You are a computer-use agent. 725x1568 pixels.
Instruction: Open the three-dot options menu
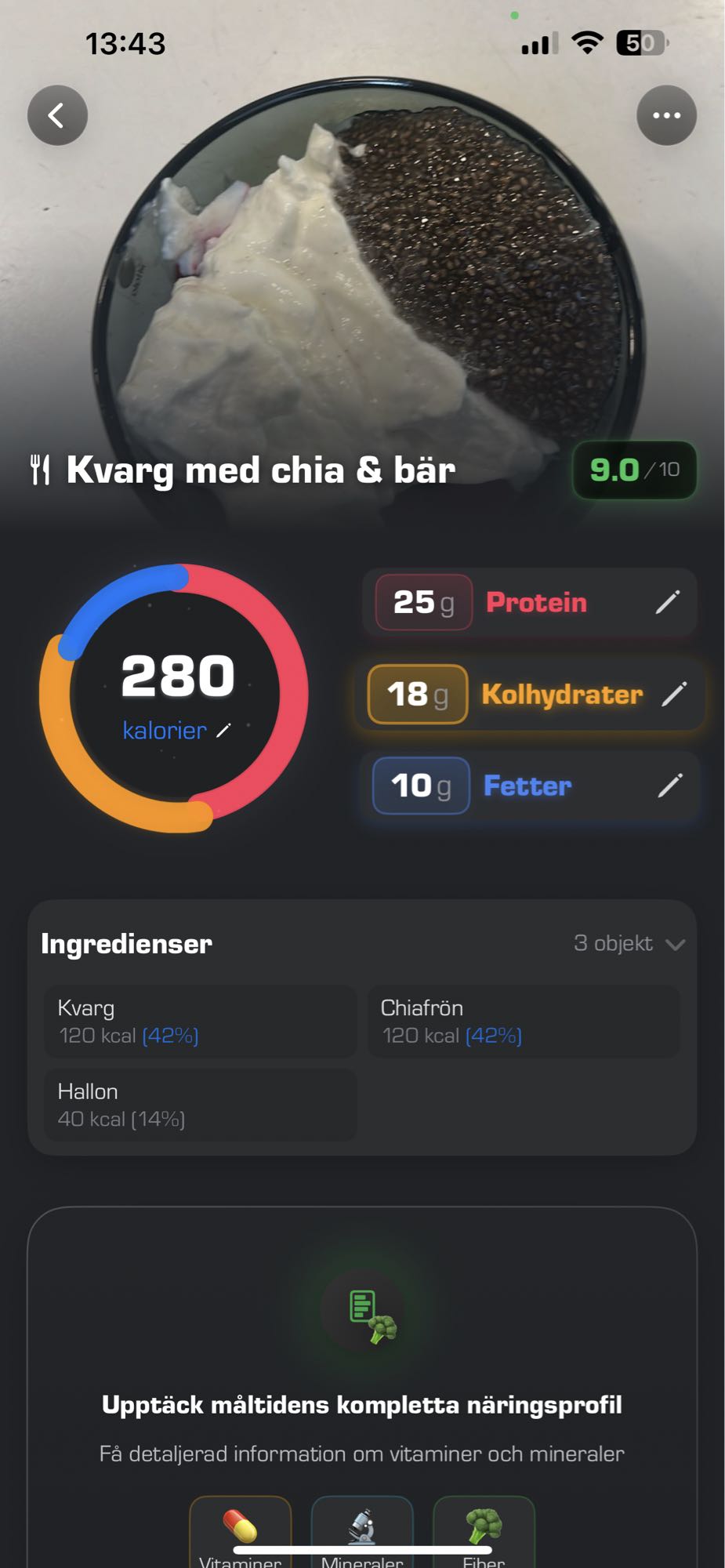pyautogui.click(x=666, y=114)
